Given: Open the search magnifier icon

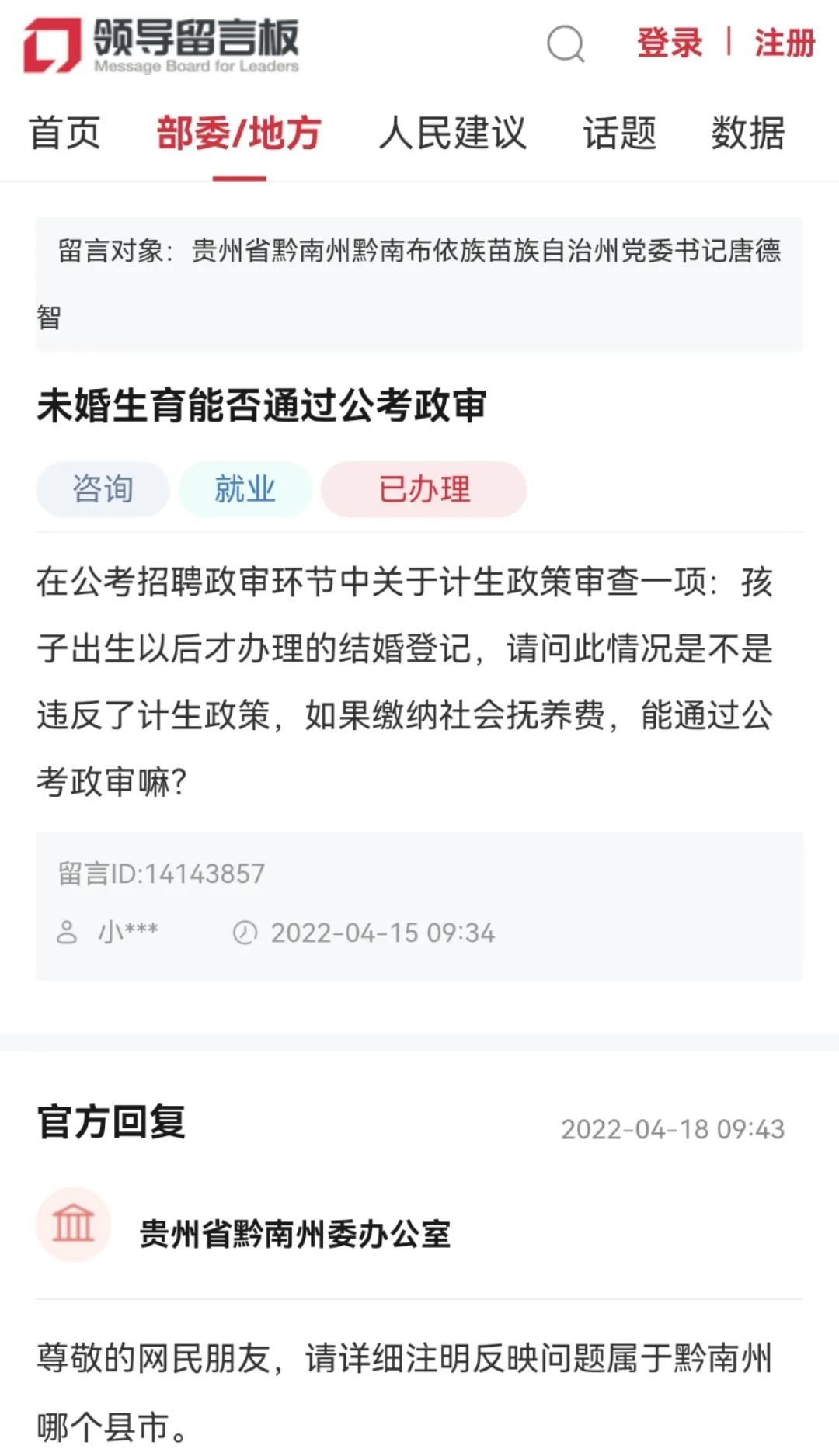Looking at the screenshot, I should point(566,43).
